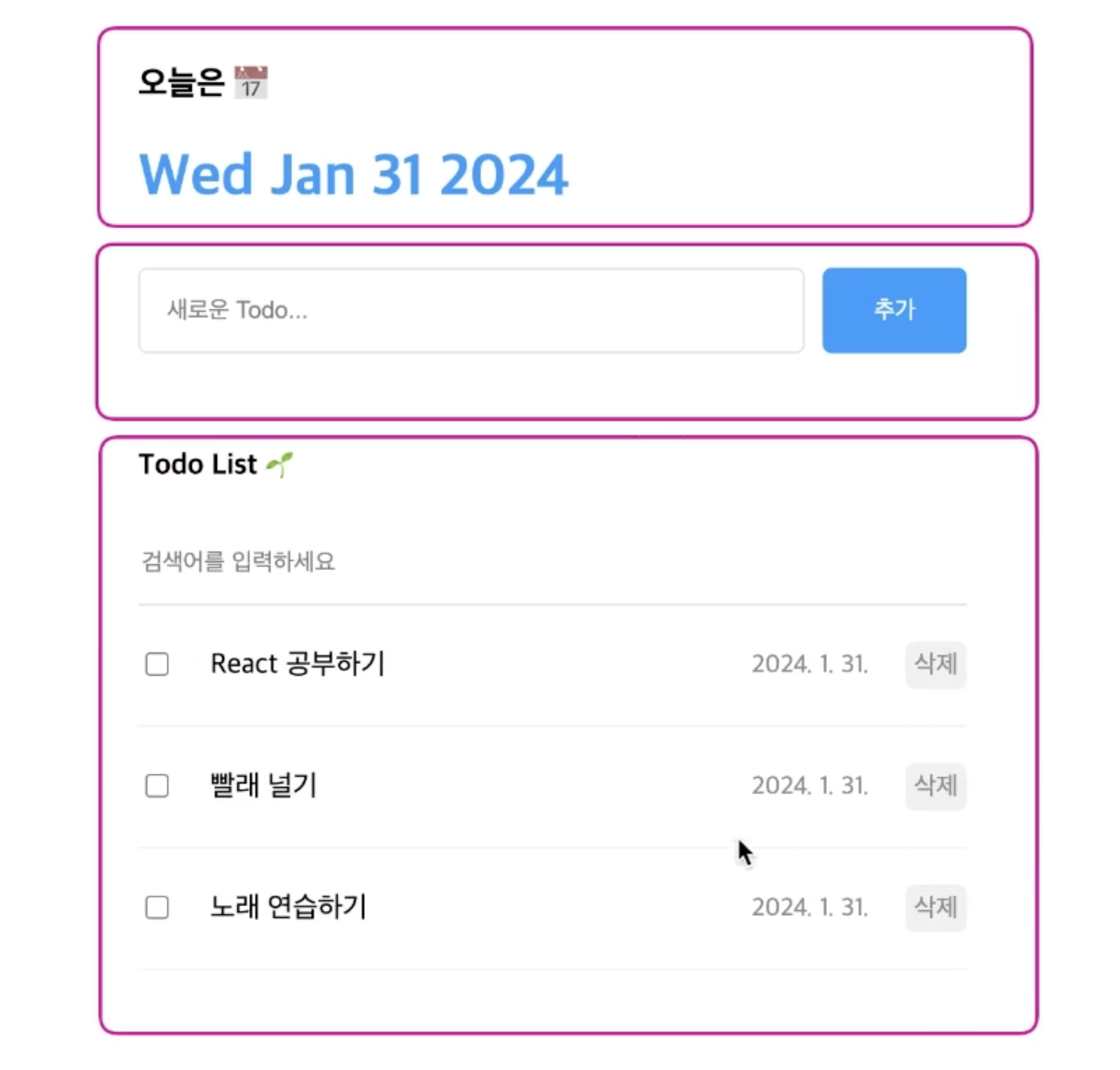The width and height of the screenshot is (1120, 1070).
Task: Check the React 공부하기 checkbox
Action: (157, 664)
